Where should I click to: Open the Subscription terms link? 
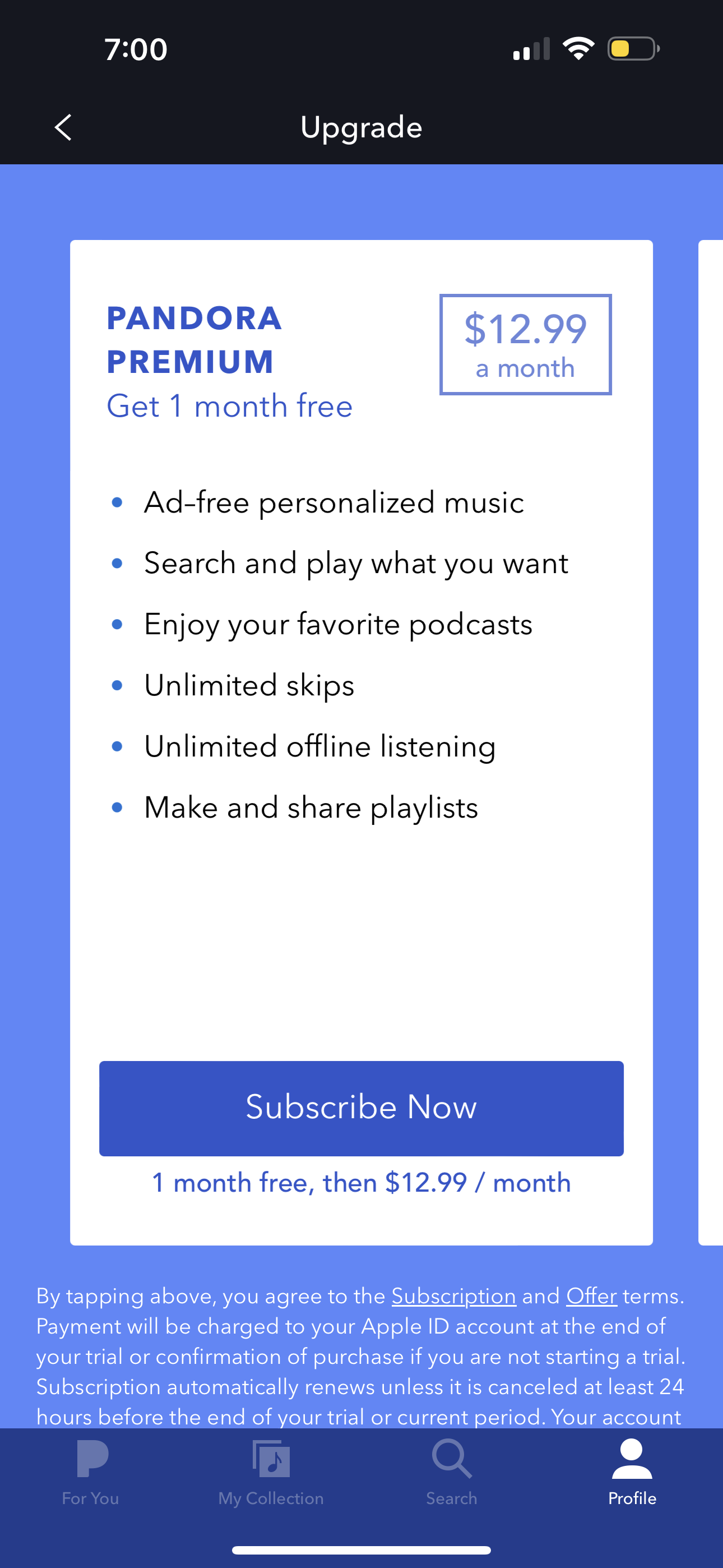453,1297
